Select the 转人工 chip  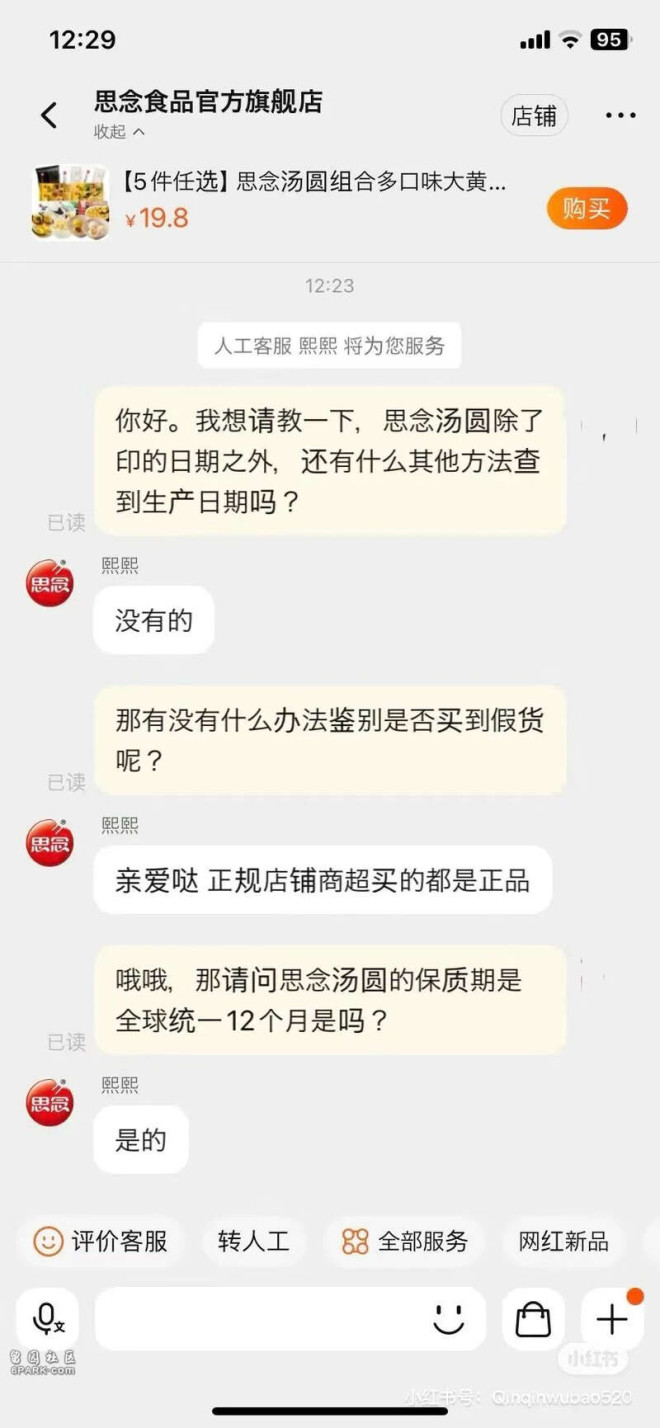pyautogui.click(x=253, y=1241)
